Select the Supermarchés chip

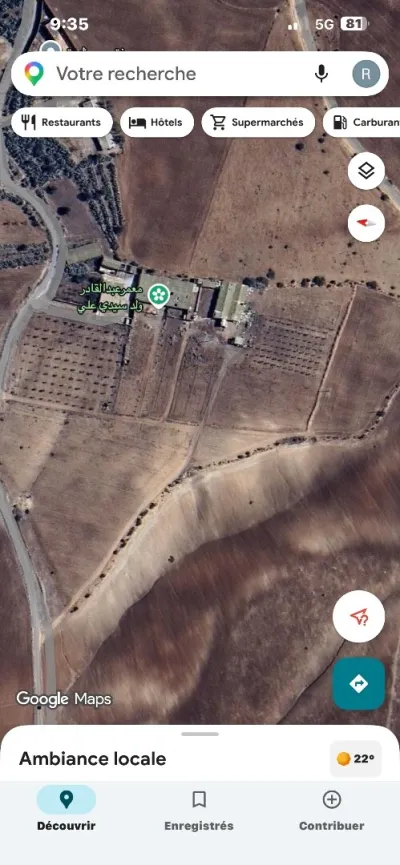258,122
